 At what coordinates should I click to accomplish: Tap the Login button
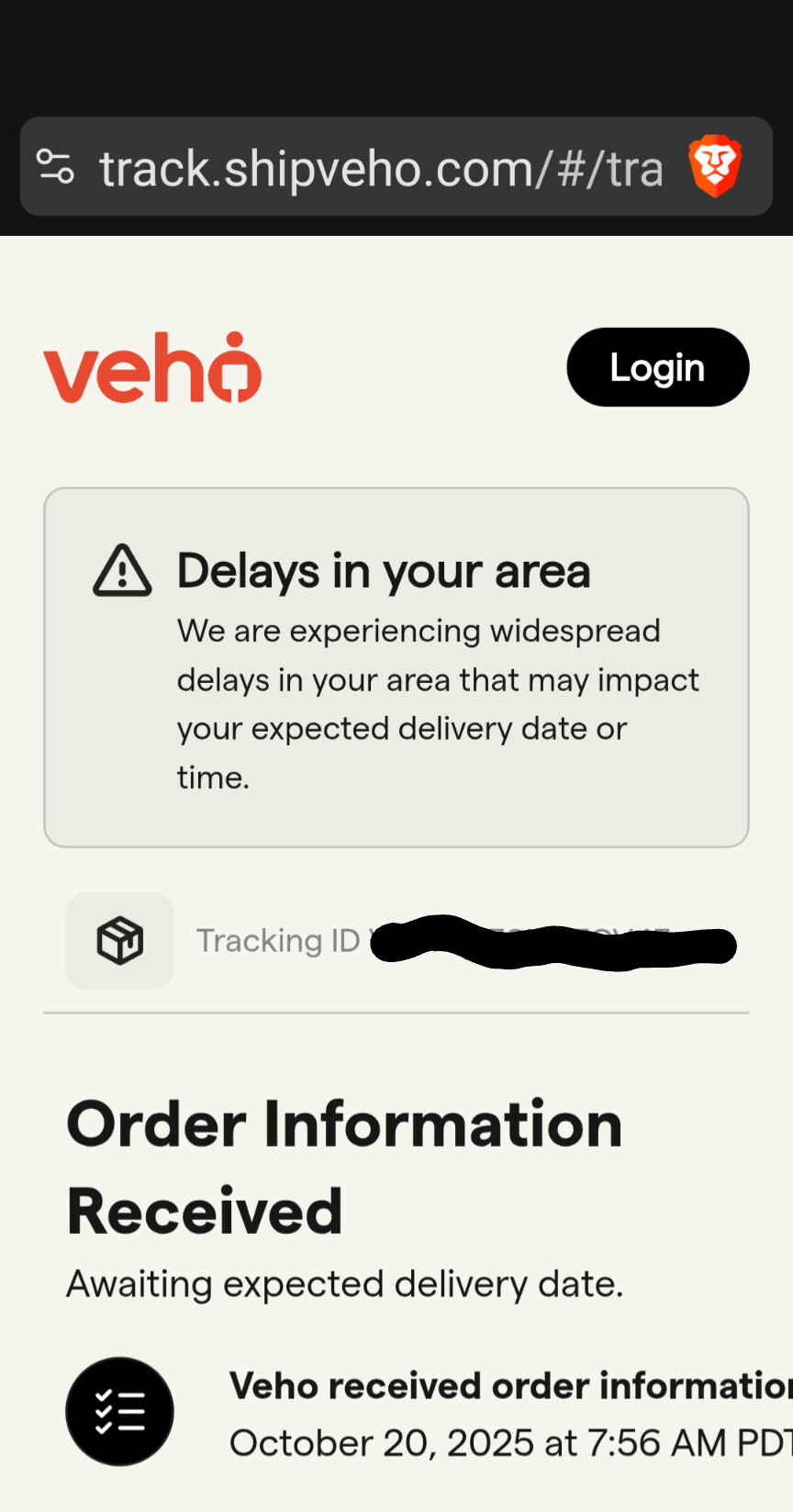(657, 367)
